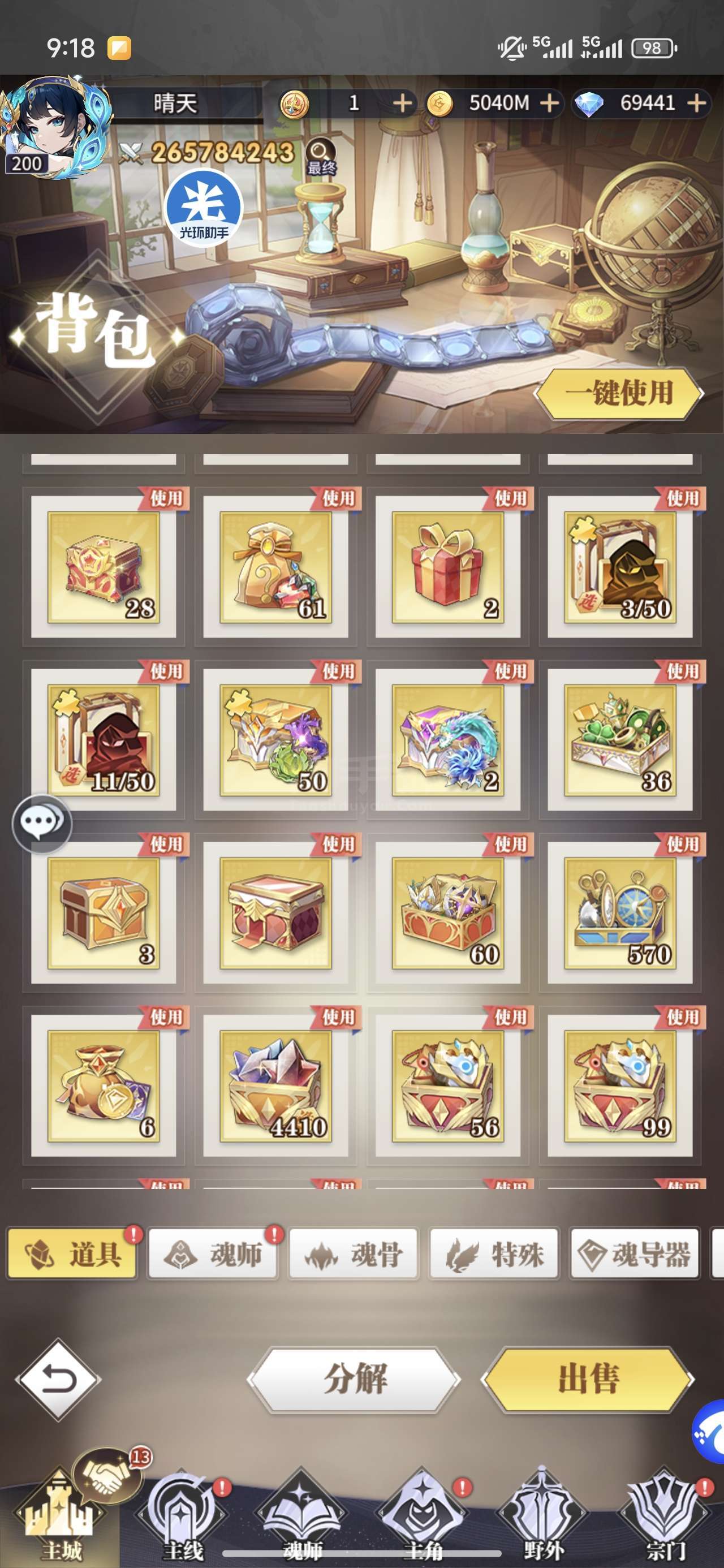Switch to the 魂师 backpack tab
This screenshot has width=724, height=1568.
click(x=213, y=1254)
